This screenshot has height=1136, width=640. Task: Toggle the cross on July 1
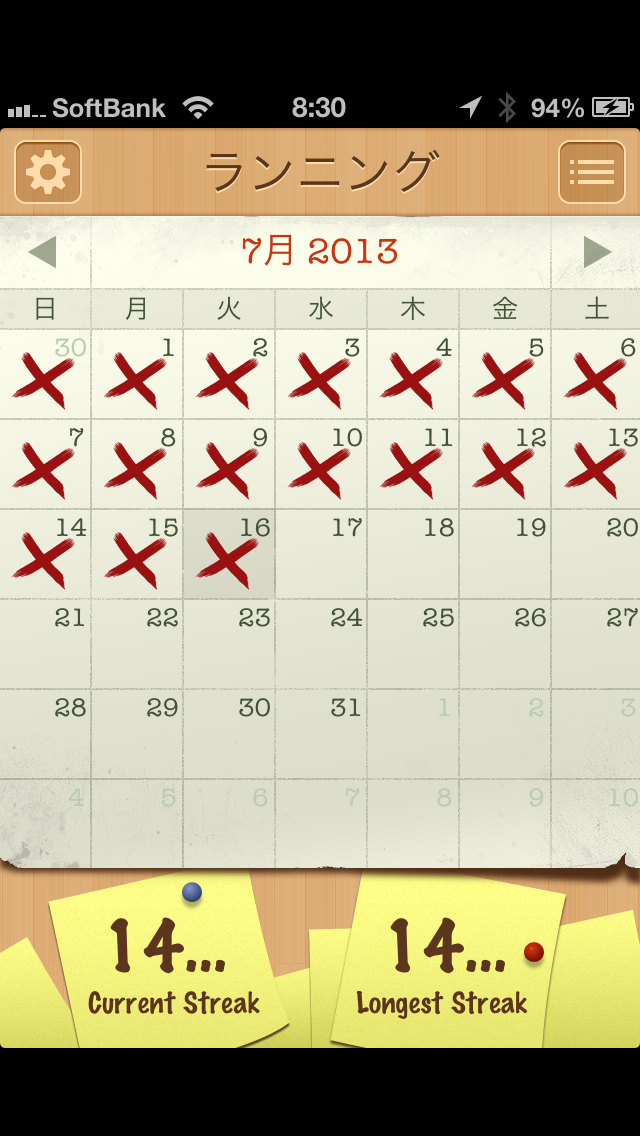pos(137,375)
